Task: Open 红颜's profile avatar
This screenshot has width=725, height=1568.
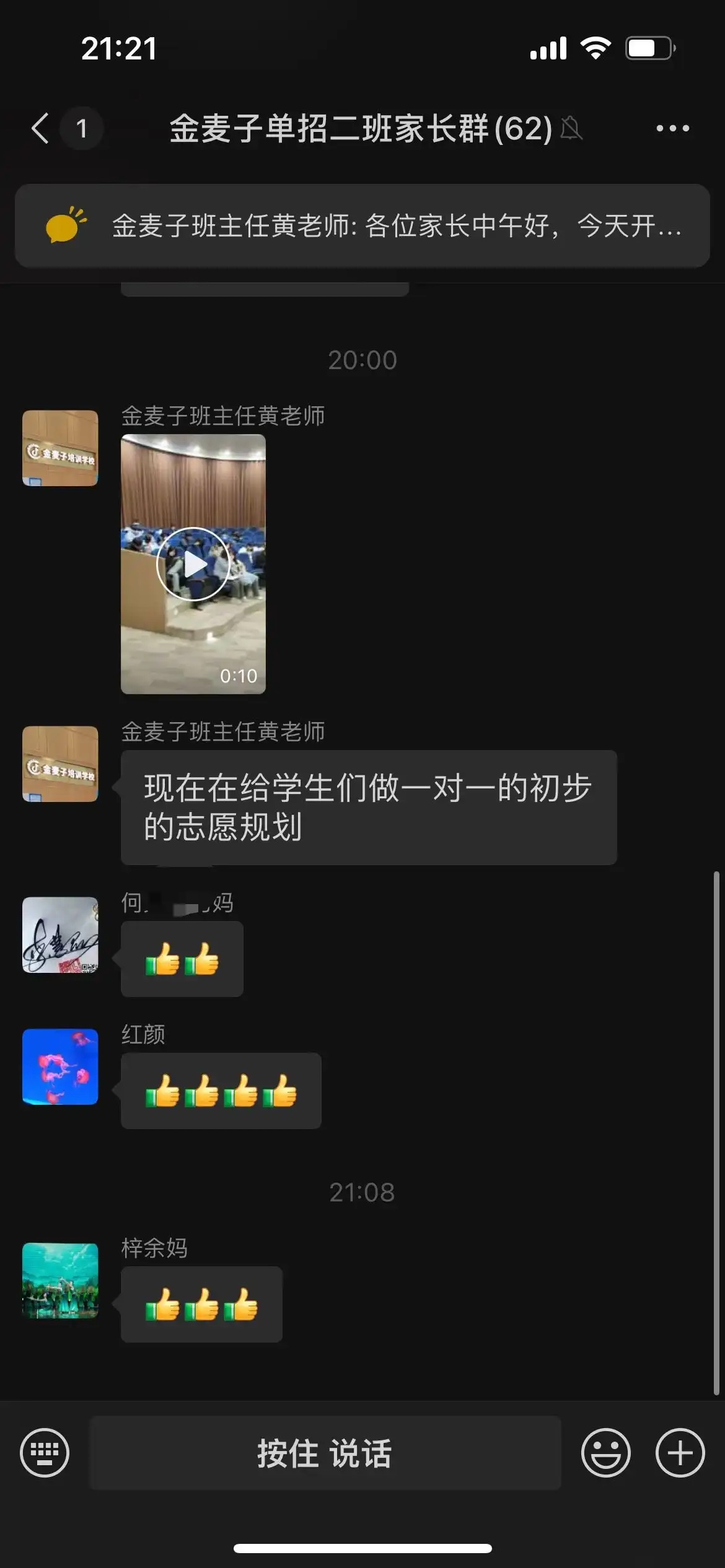Action: point(60,1066)
